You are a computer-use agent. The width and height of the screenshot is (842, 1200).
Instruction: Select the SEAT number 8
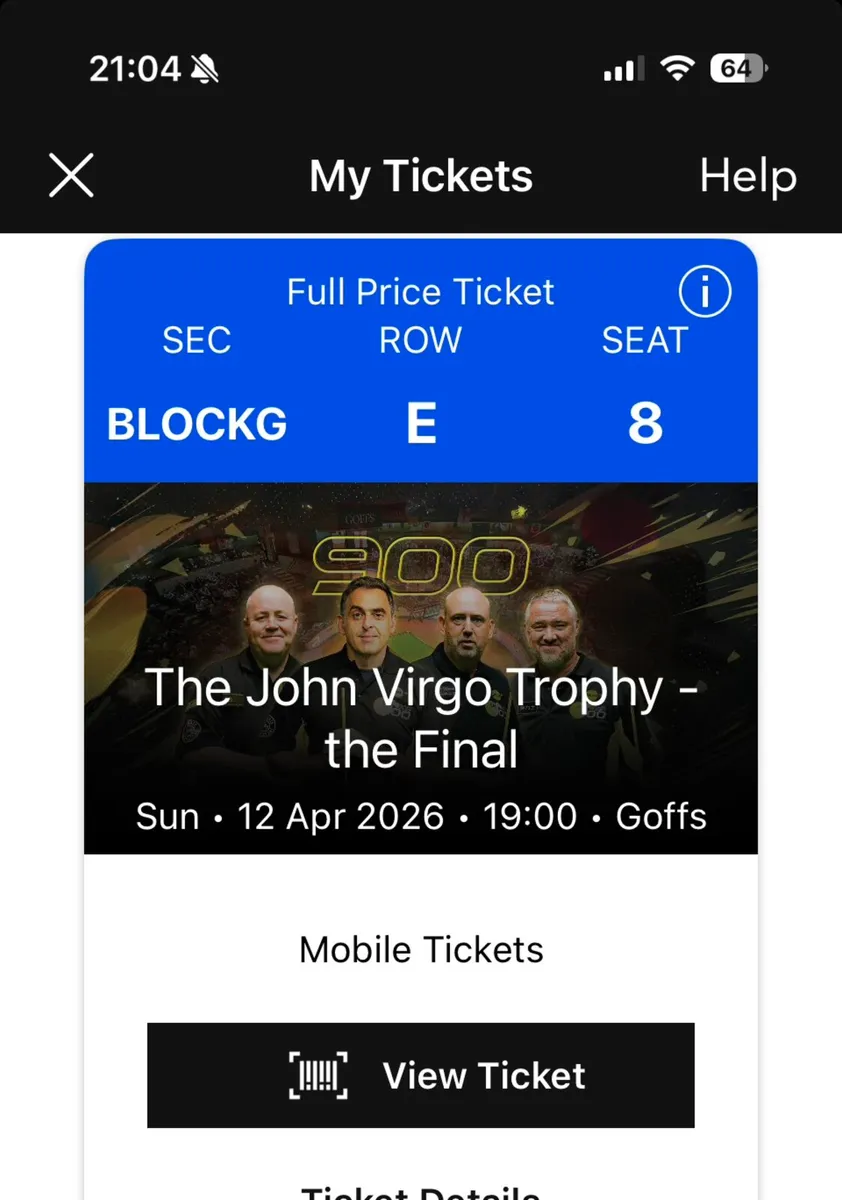pos(646,423)
